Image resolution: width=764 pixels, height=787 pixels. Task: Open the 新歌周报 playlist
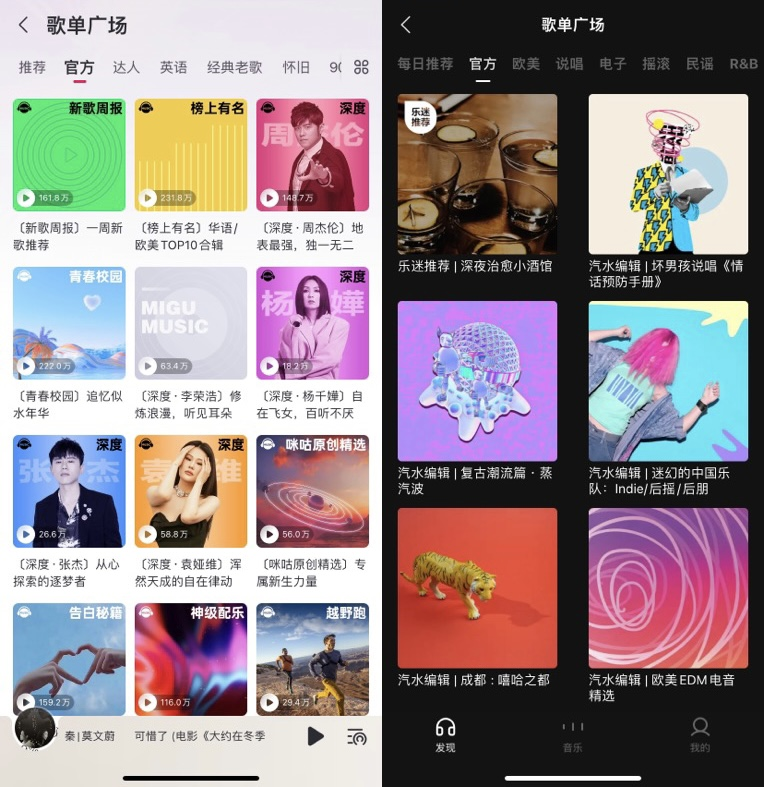[69, 155]
